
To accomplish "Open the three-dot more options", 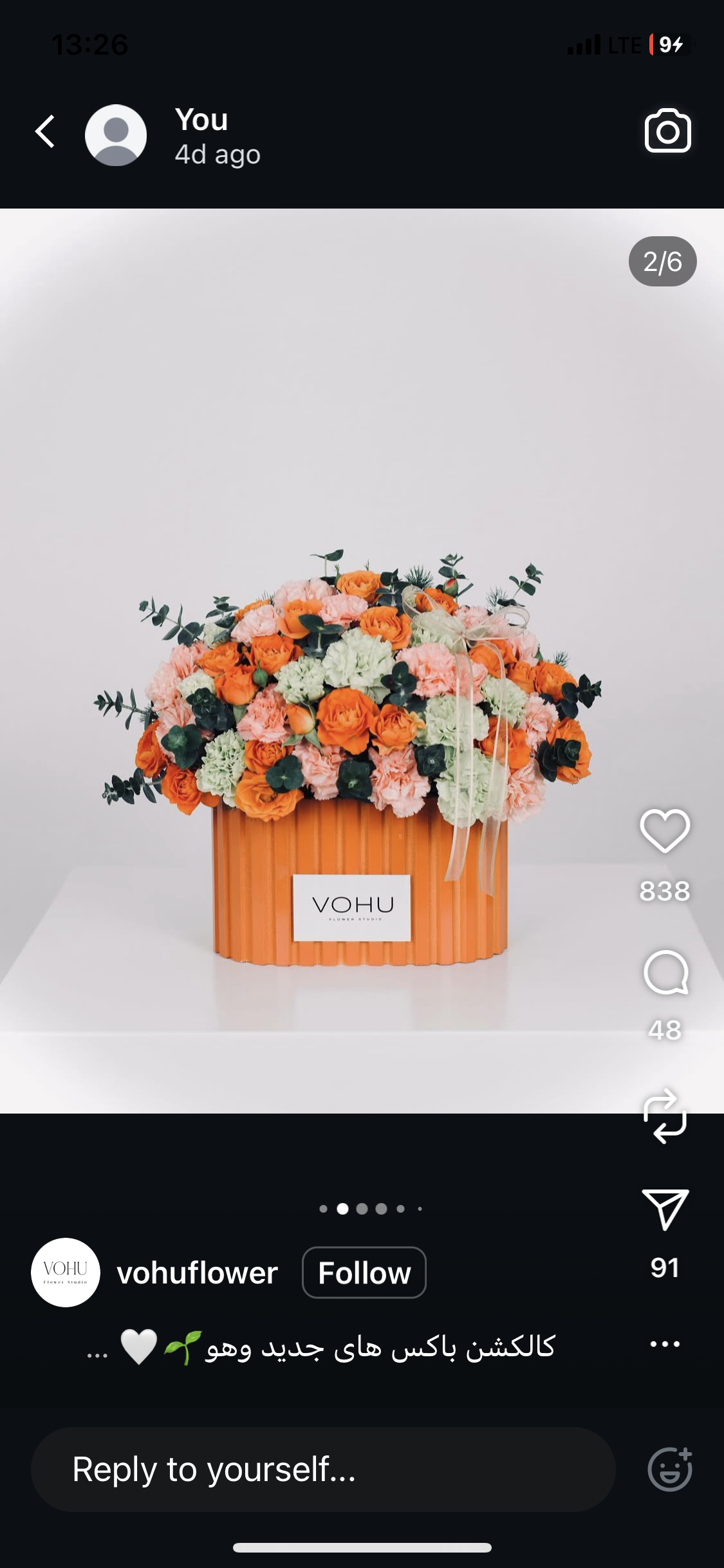I will tap(665, 1343).
